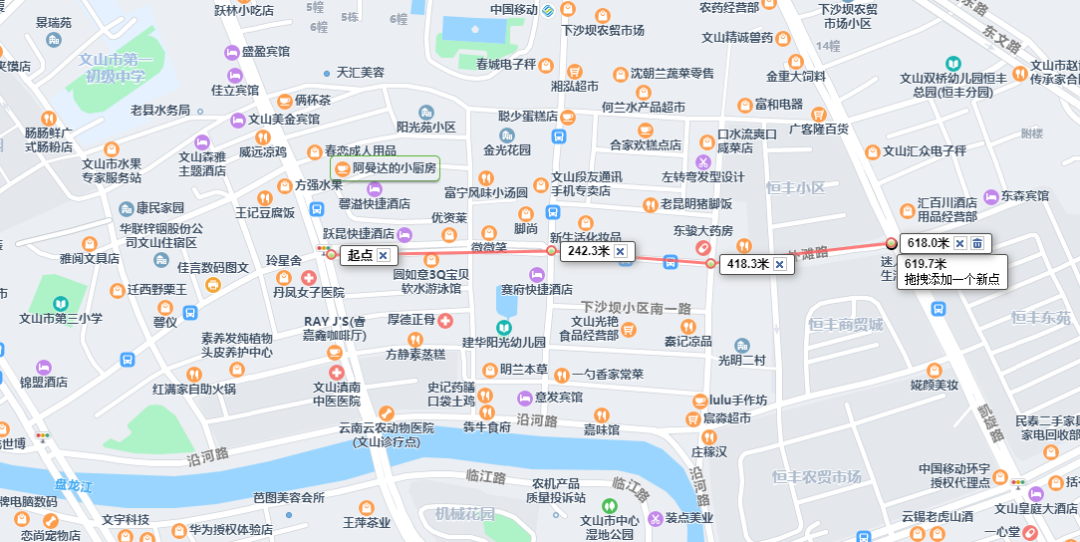Remove the 618.0米 end point
This screenshot has width=1080, height=542.
[x=960, y=243]
